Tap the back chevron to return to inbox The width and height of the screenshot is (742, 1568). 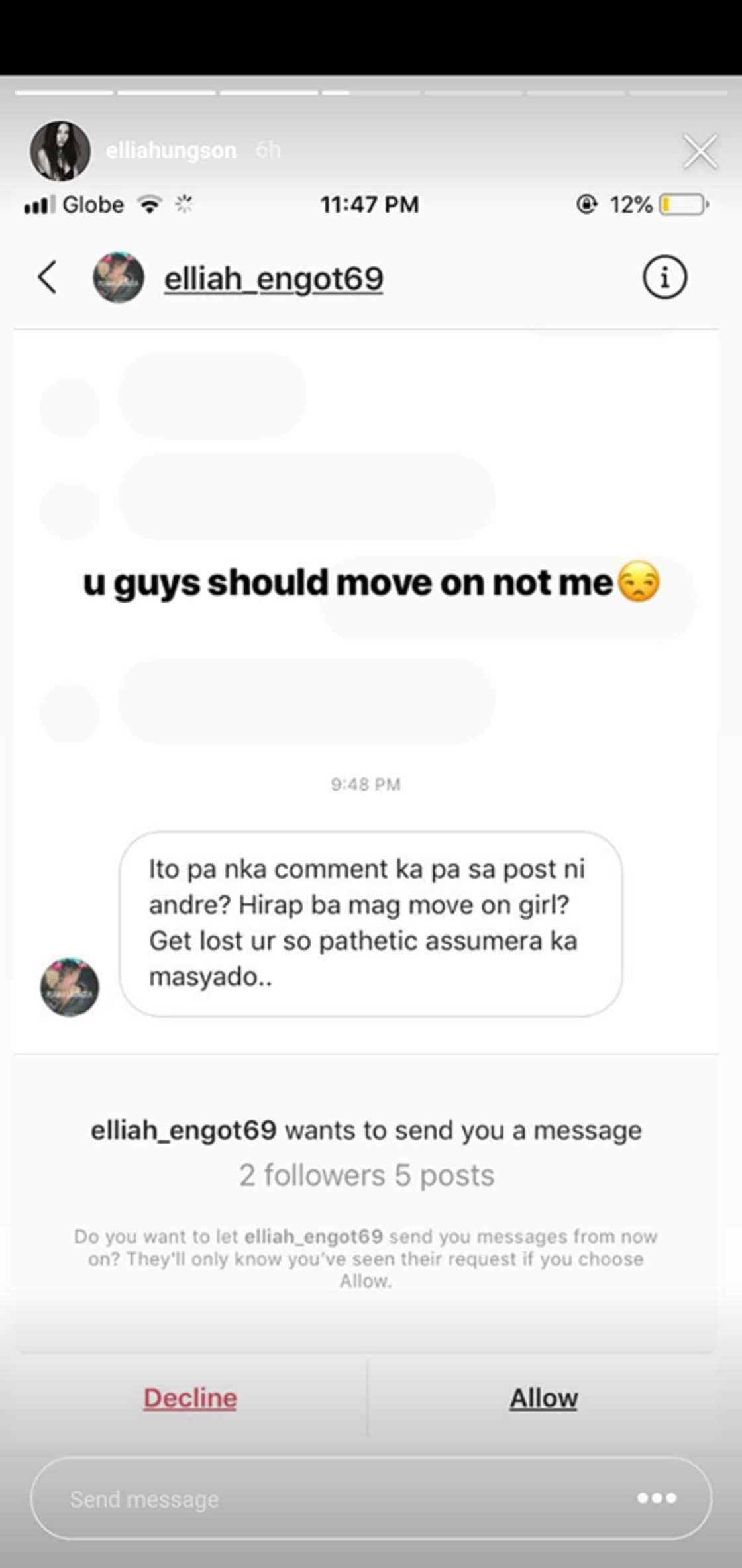(x=49, y=278)
